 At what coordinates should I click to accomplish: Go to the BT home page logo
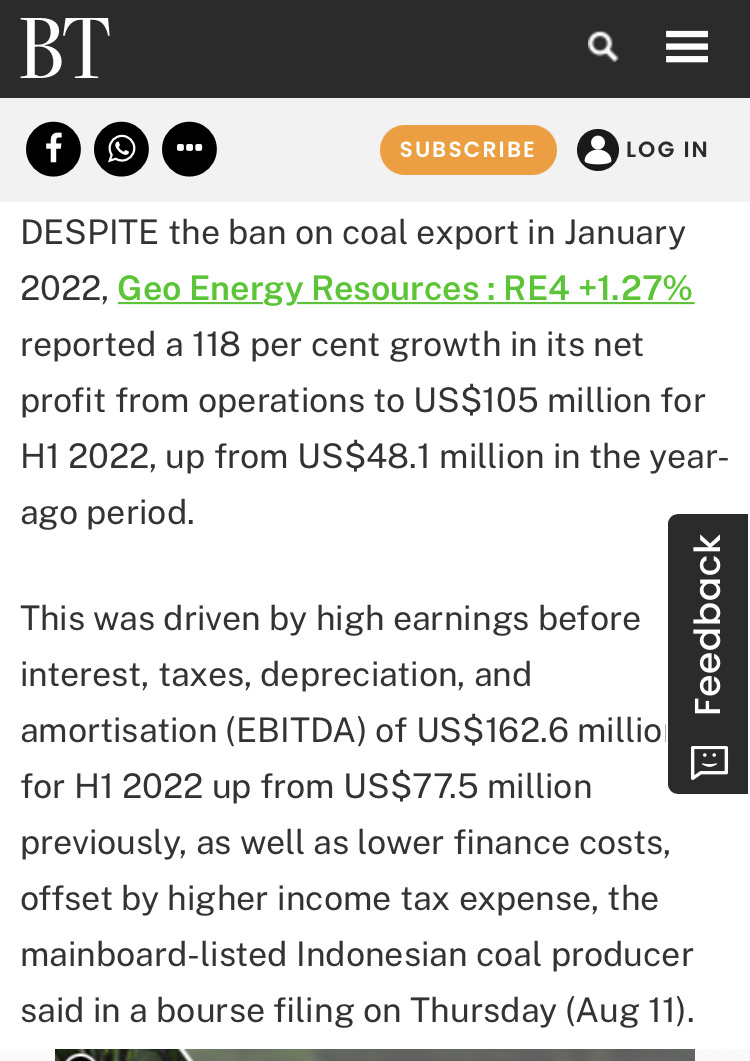pos(65,48)
